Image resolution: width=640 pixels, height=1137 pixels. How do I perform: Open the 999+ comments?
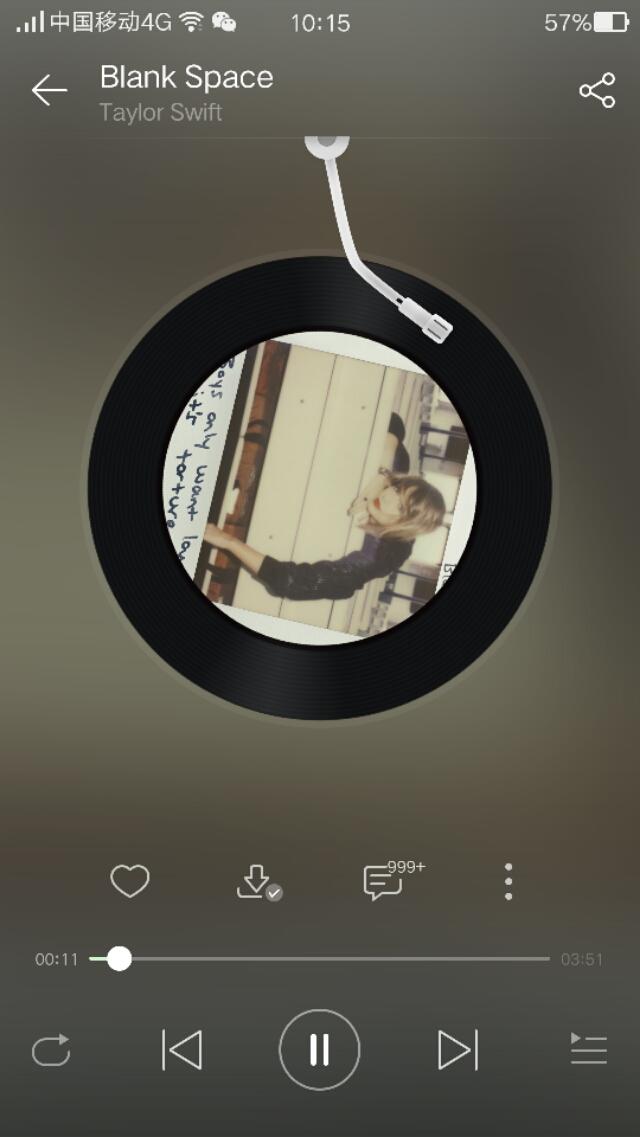(x=384, y=882)
